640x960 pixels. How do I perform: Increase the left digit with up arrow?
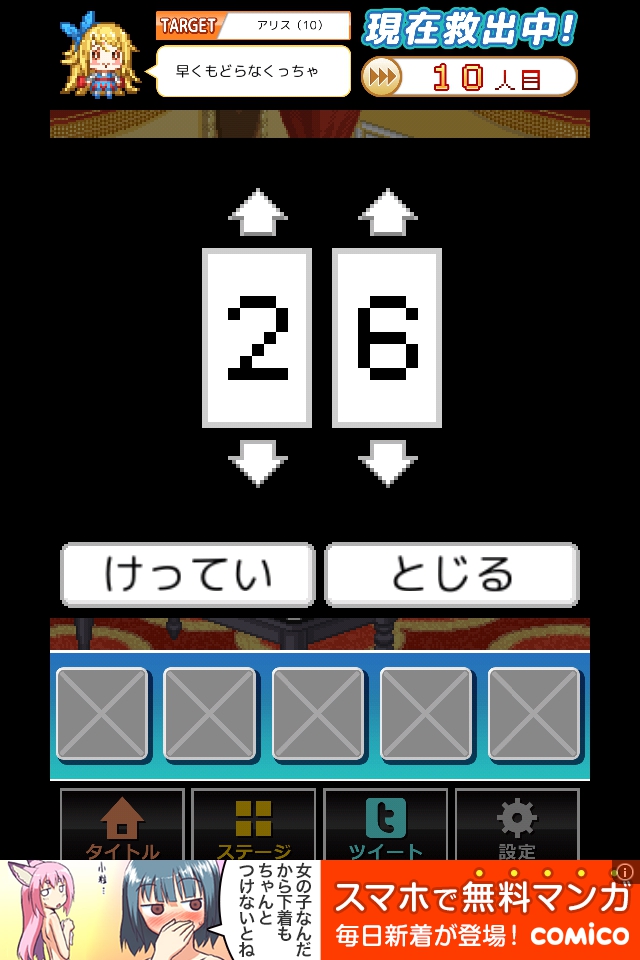coord(258,212)
